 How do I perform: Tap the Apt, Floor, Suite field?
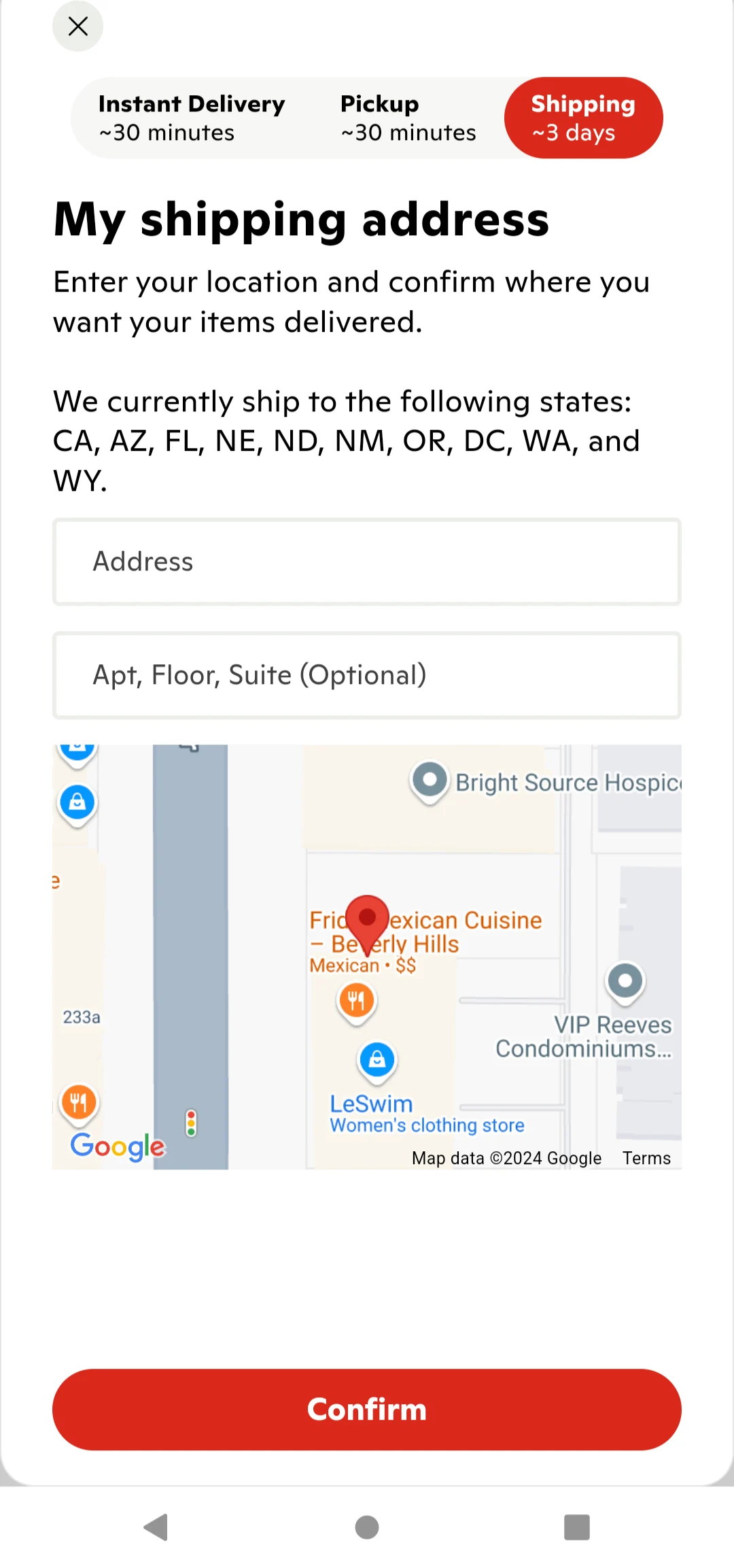pos(367,675)
